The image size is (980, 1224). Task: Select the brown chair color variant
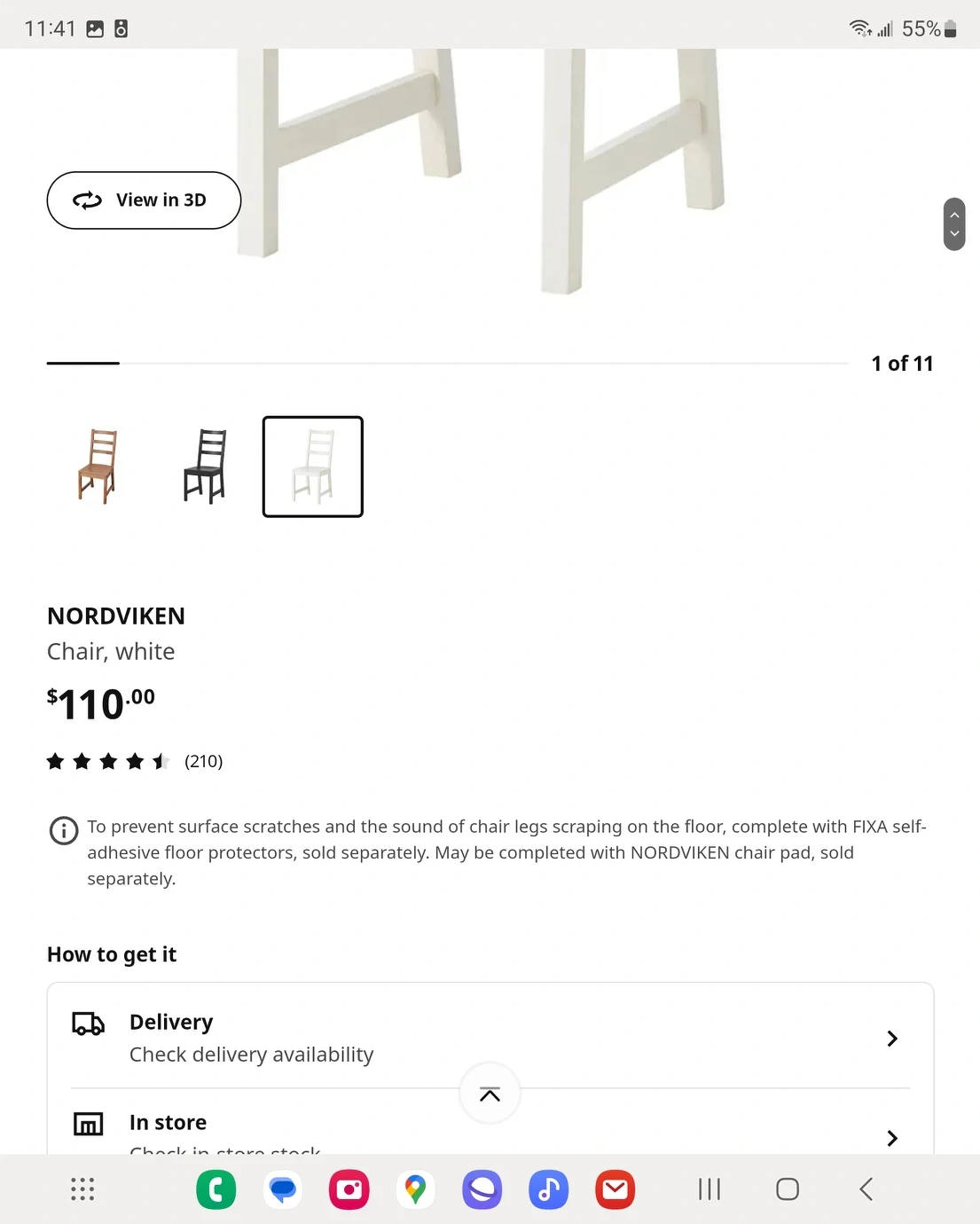coord(98,467)
